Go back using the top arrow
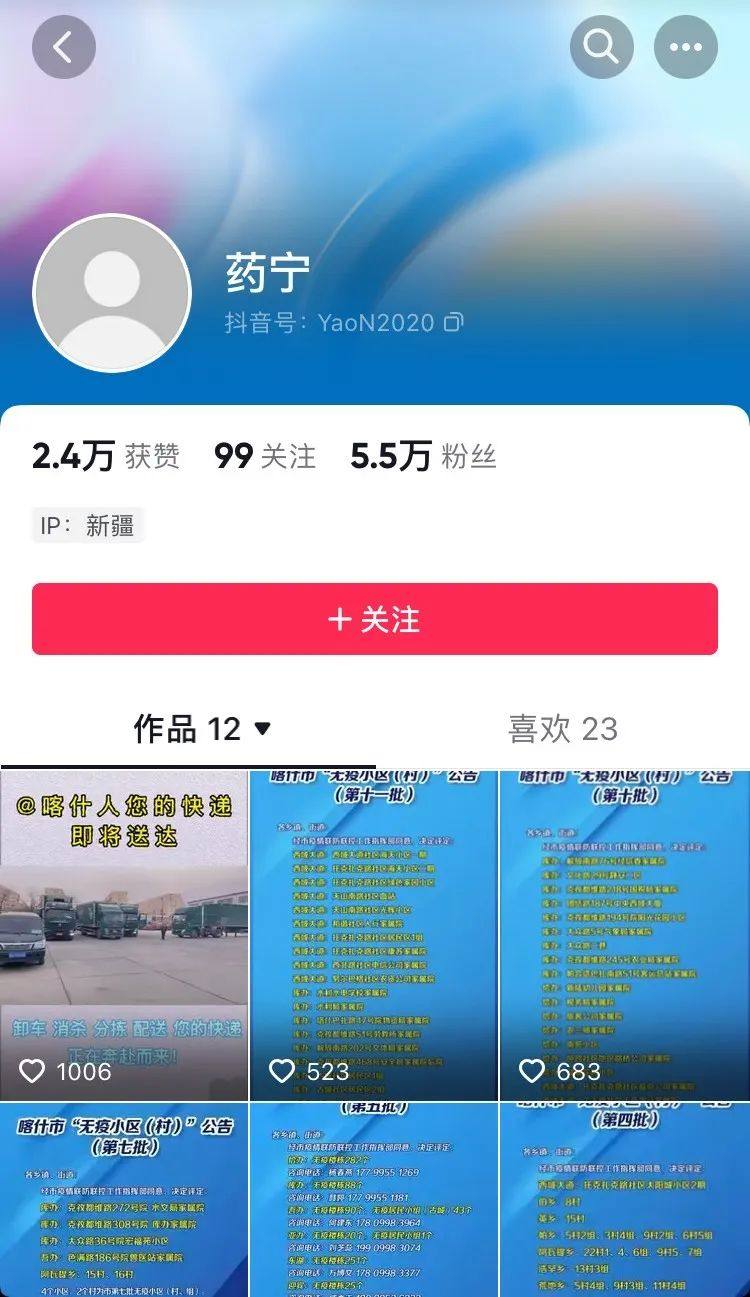 pyautogui.click(x=63, y=47)
